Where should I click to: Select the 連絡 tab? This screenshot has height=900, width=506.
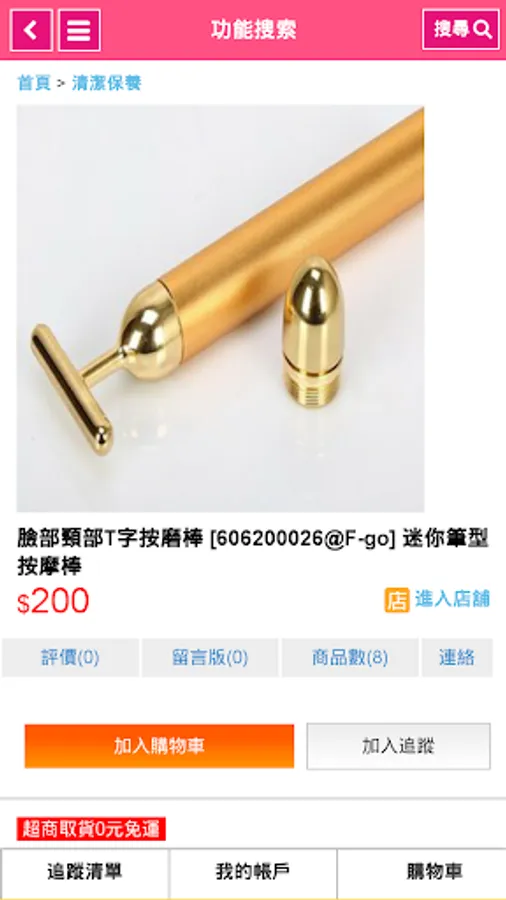click(457, 657)
